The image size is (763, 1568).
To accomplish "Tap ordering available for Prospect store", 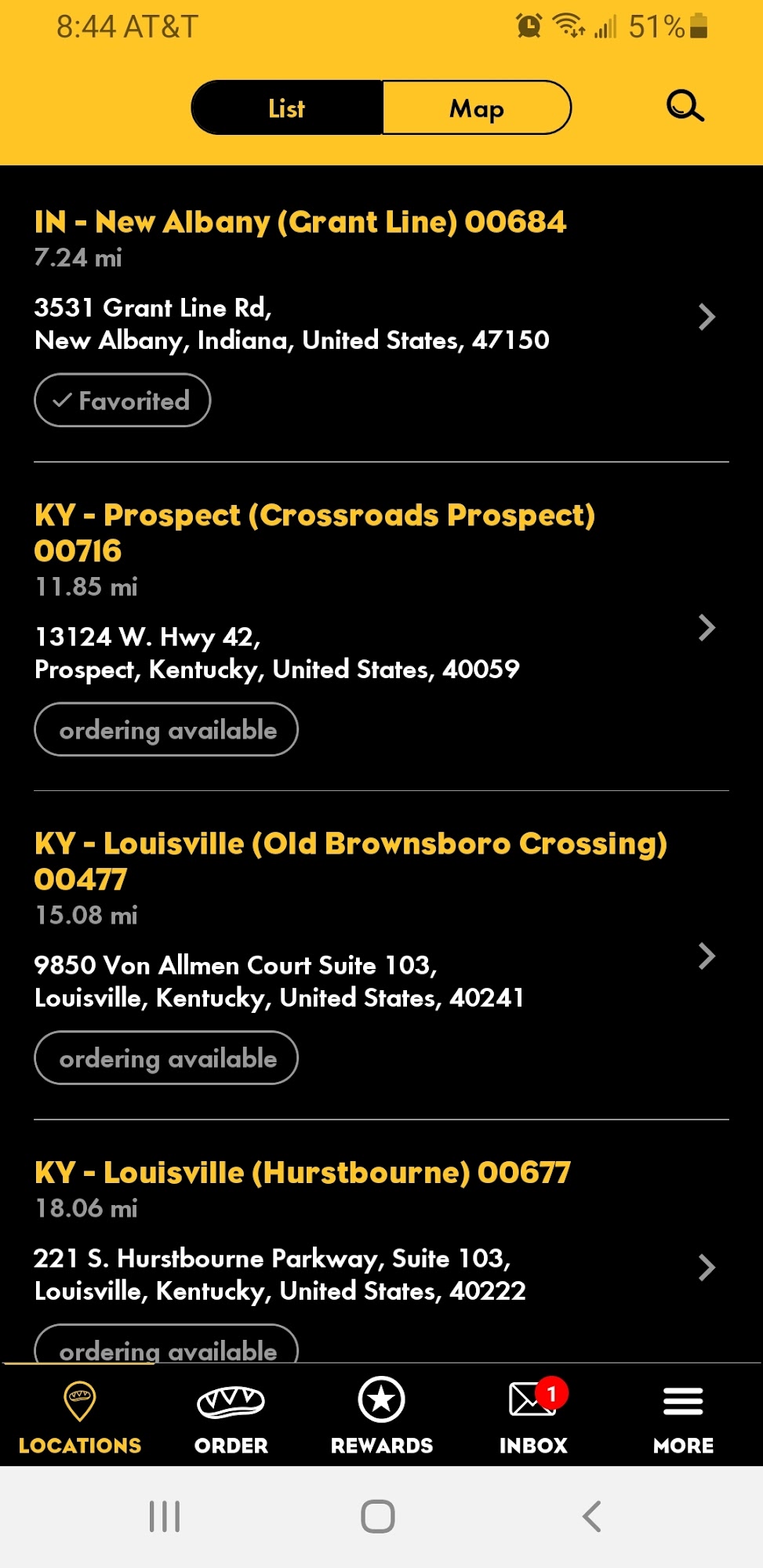I will (166, 730).
